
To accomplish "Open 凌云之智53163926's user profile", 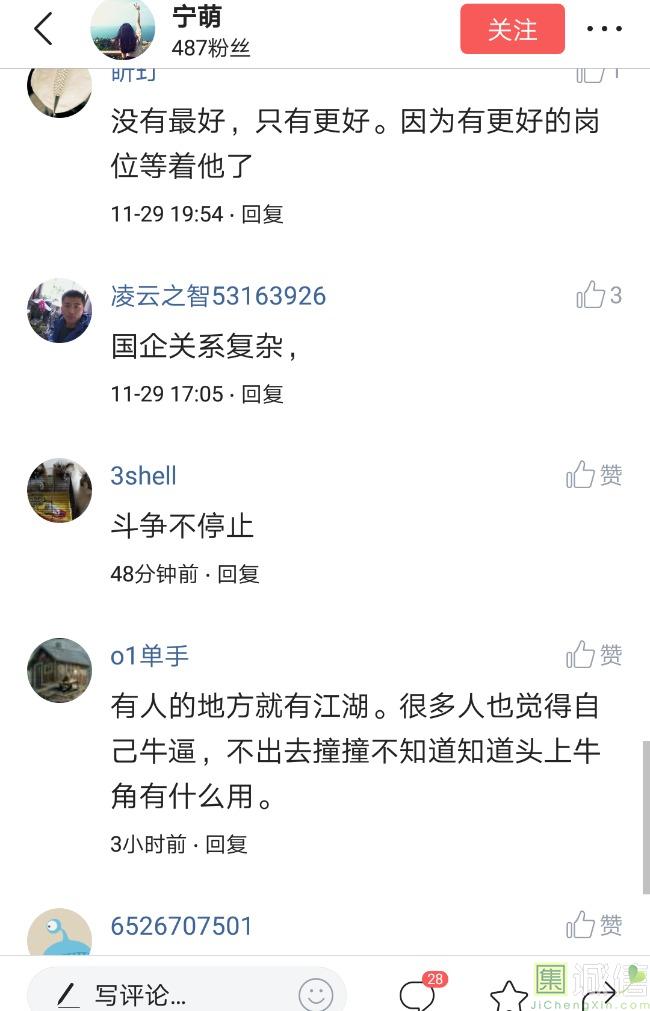I will (x=218, y=296).
